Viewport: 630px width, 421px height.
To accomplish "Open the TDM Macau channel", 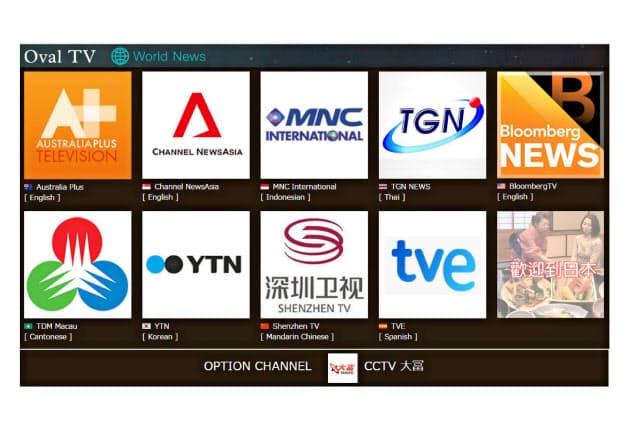I will [77, 264].
